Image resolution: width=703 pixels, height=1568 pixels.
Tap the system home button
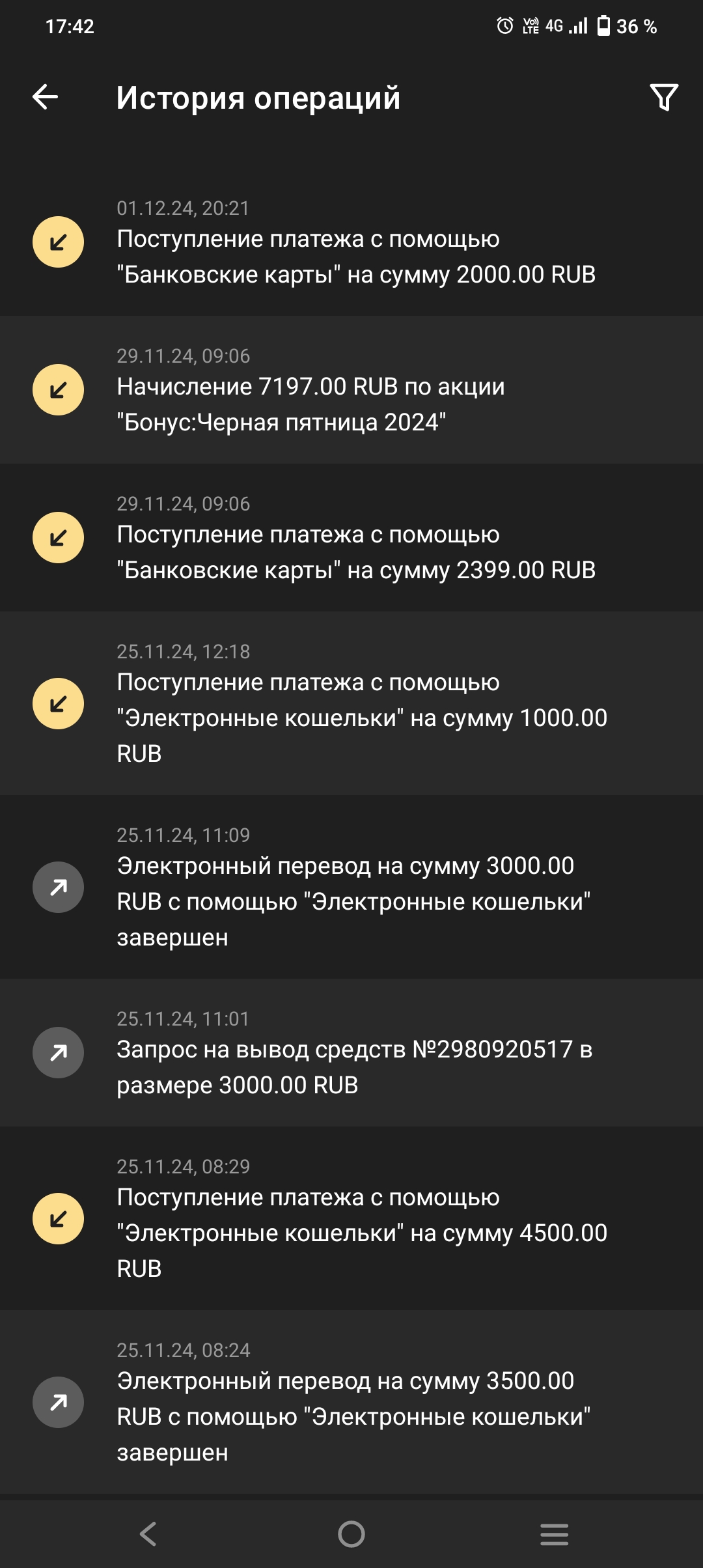(x=351, y=1534)
